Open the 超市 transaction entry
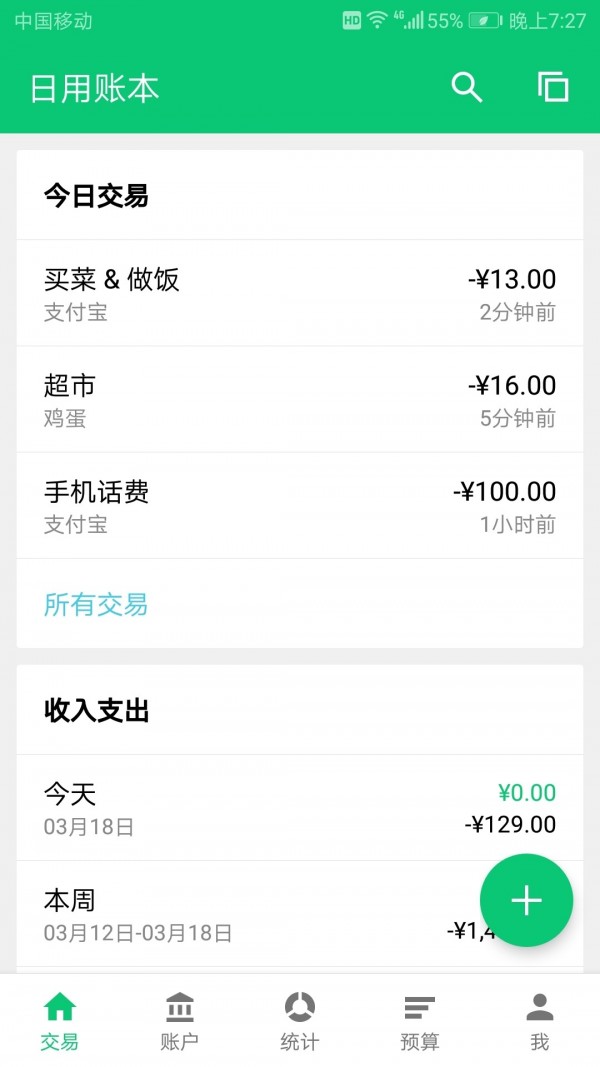600x1067 pixels. (x=299, y=399)
